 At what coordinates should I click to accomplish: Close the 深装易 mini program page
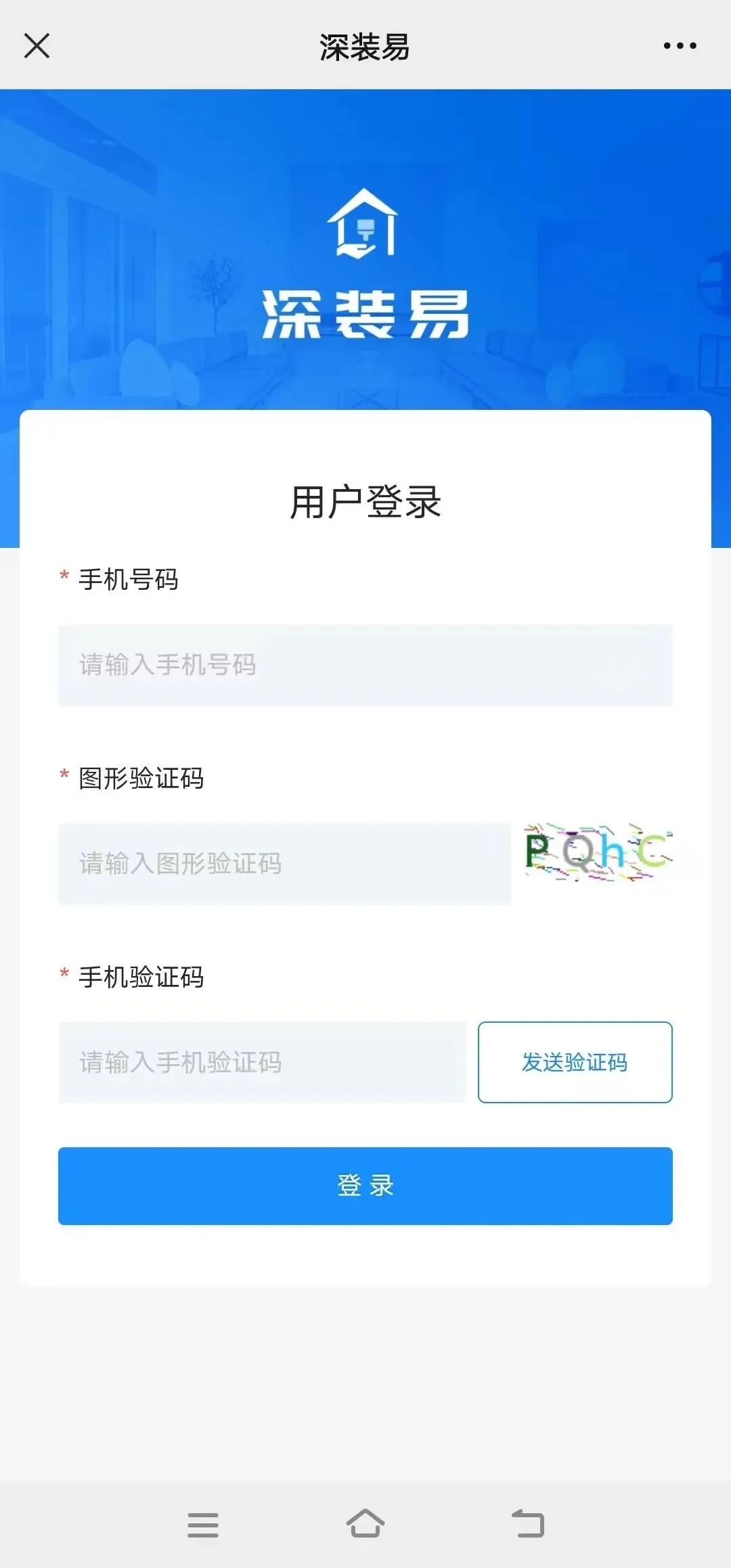point(37,46)
